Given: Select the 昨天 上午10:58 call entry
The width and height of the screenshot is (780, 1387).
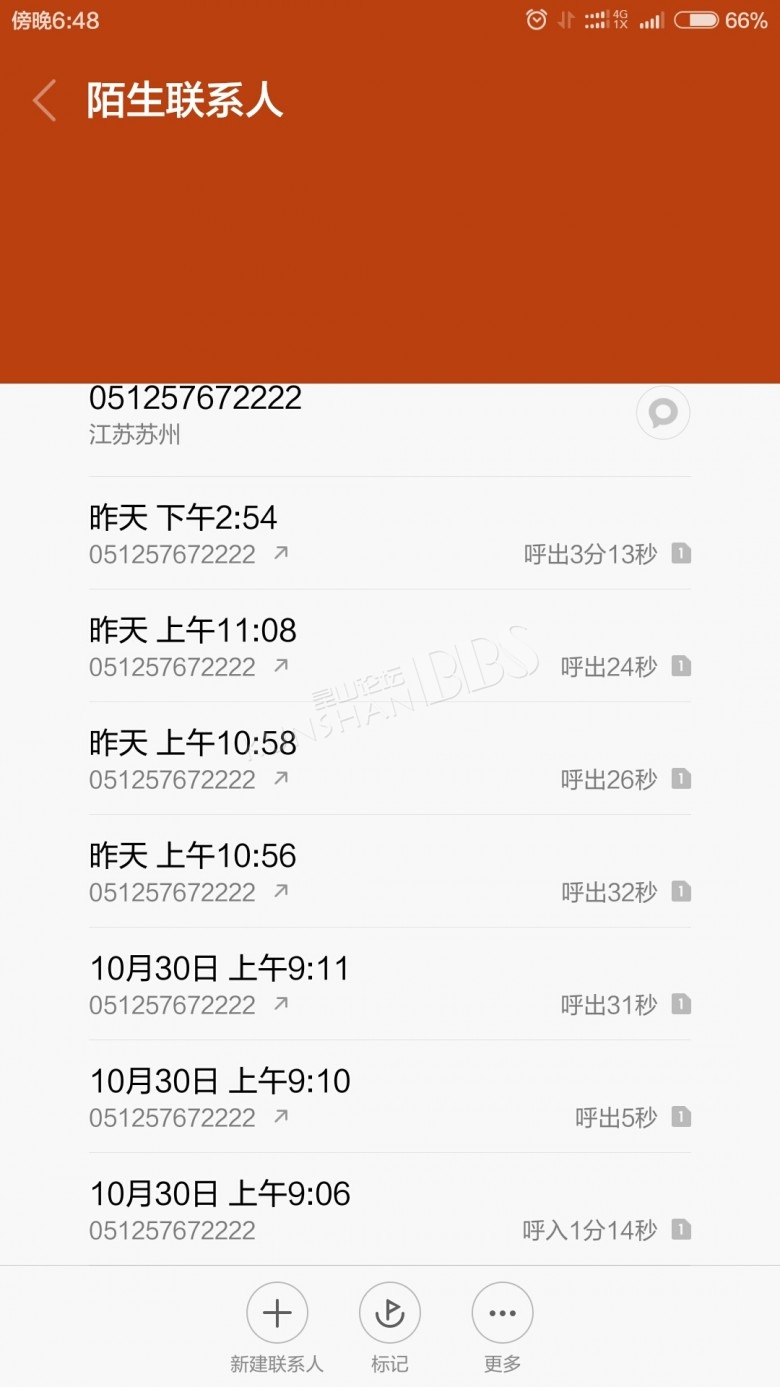Looking at the screenshot, I should 390,759.
